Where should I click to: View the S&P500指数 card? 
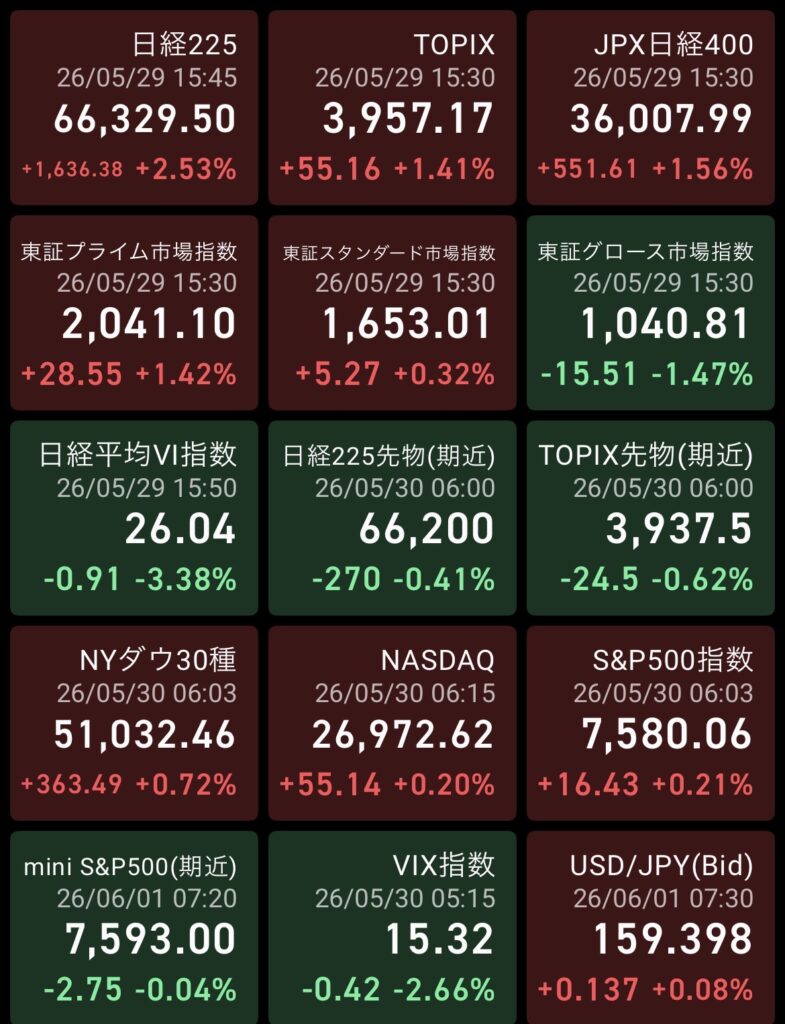pyautogui.click(x=650, y=723)
